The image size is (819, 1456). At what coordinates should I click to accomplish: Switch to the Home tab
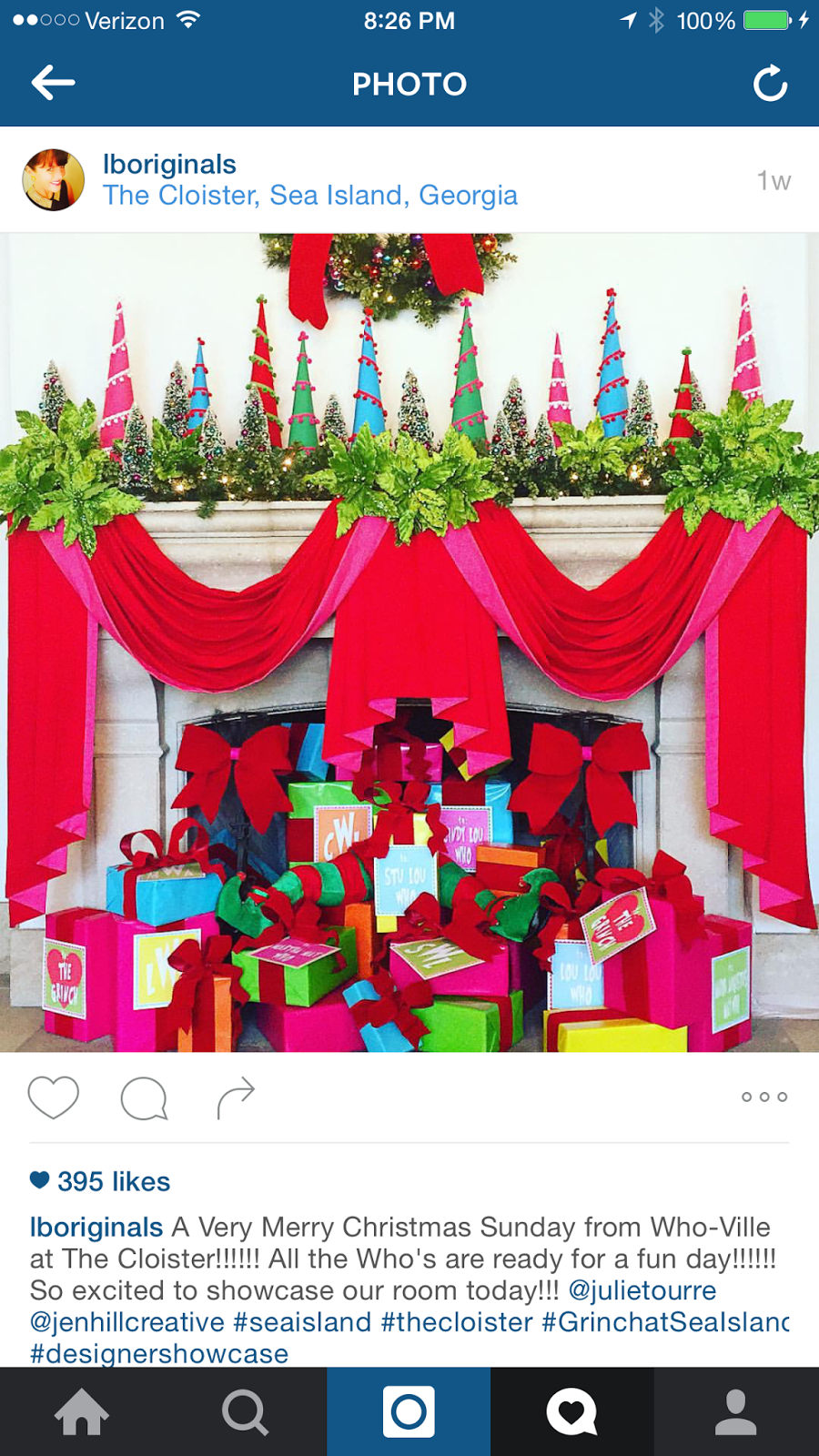(82, 1411)
